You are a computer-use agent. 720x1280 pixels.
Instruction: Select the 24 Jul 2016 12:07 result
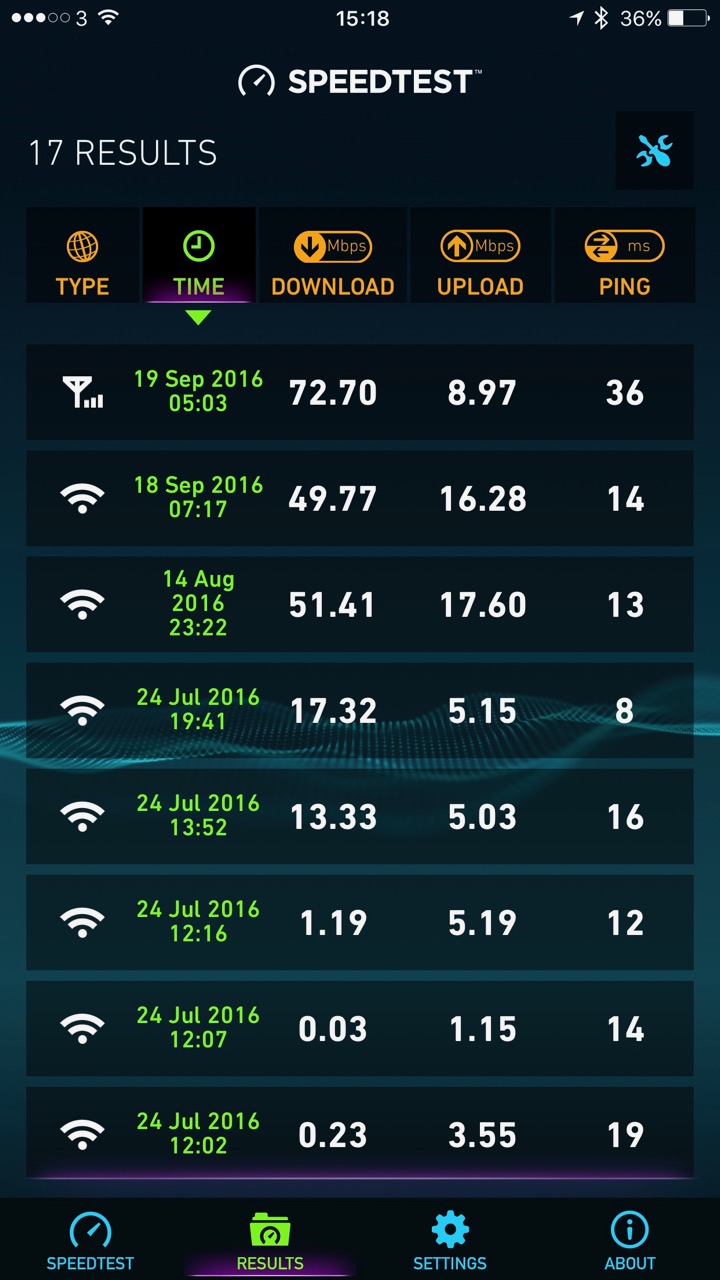tap(360, 1028)
